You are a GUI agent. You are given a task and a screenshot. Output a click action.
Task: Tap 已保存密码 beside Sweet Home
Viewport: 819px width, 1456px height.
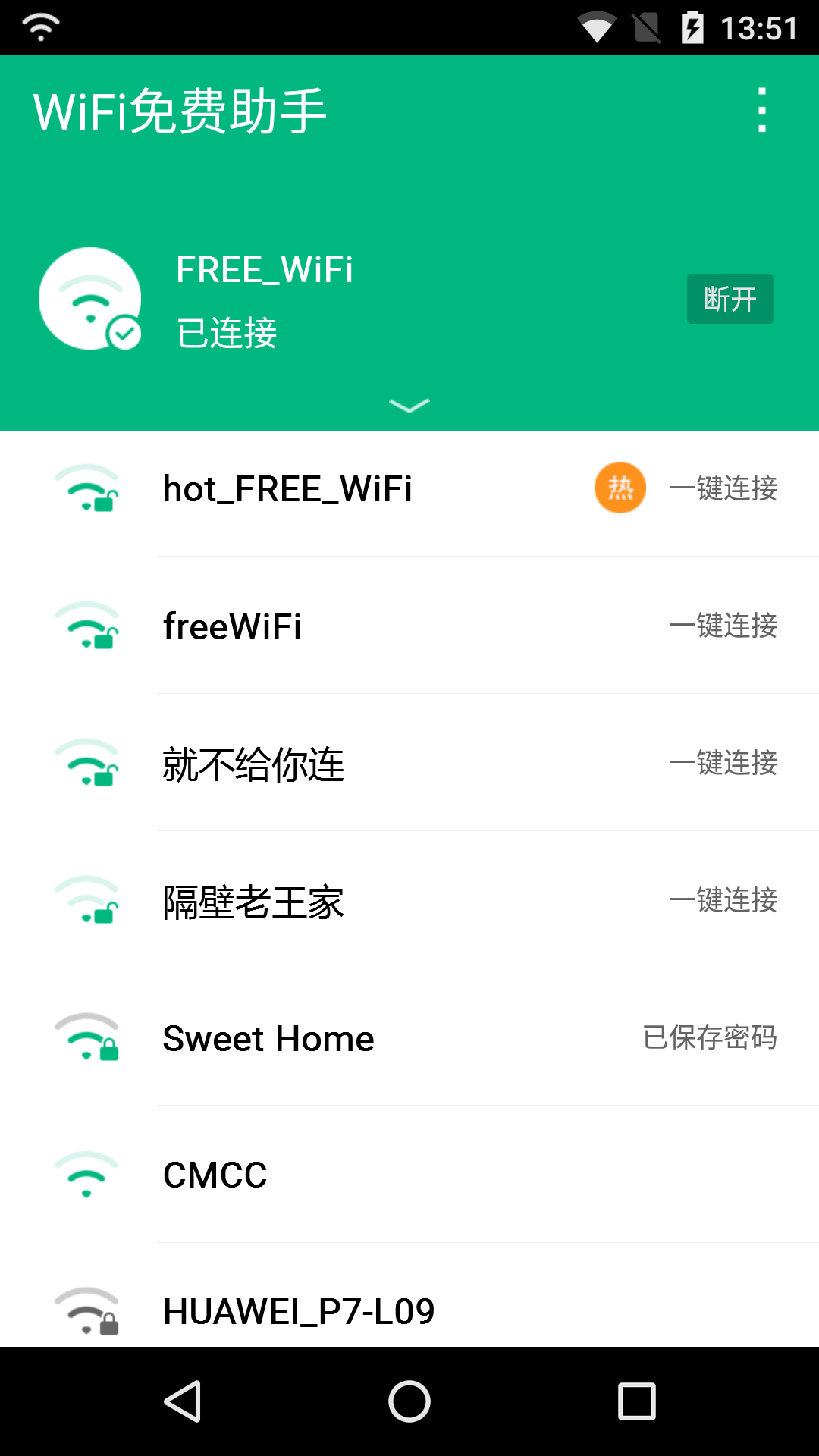(x=710, y=1038)
